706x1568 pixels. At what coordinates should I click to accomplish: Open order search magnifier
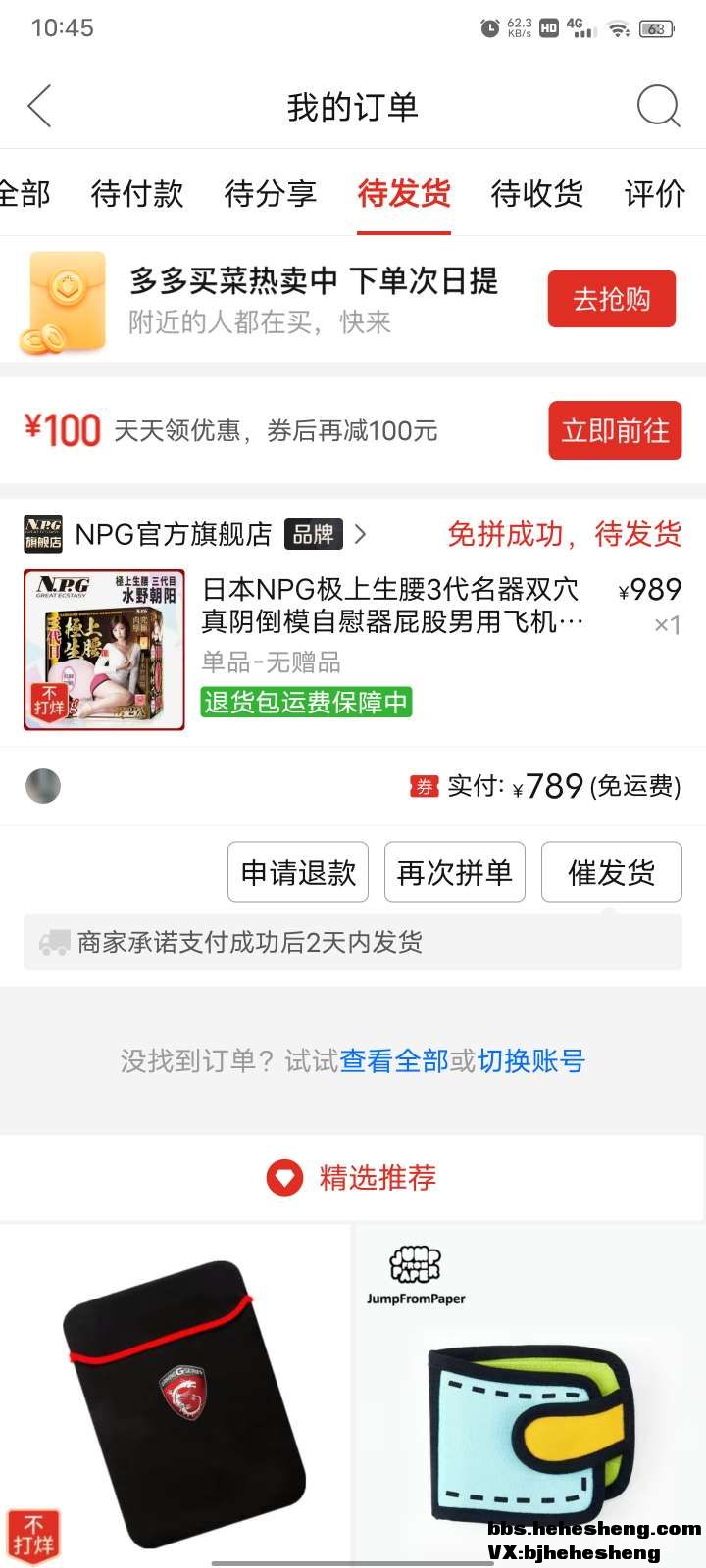click(x=658, y=106)
